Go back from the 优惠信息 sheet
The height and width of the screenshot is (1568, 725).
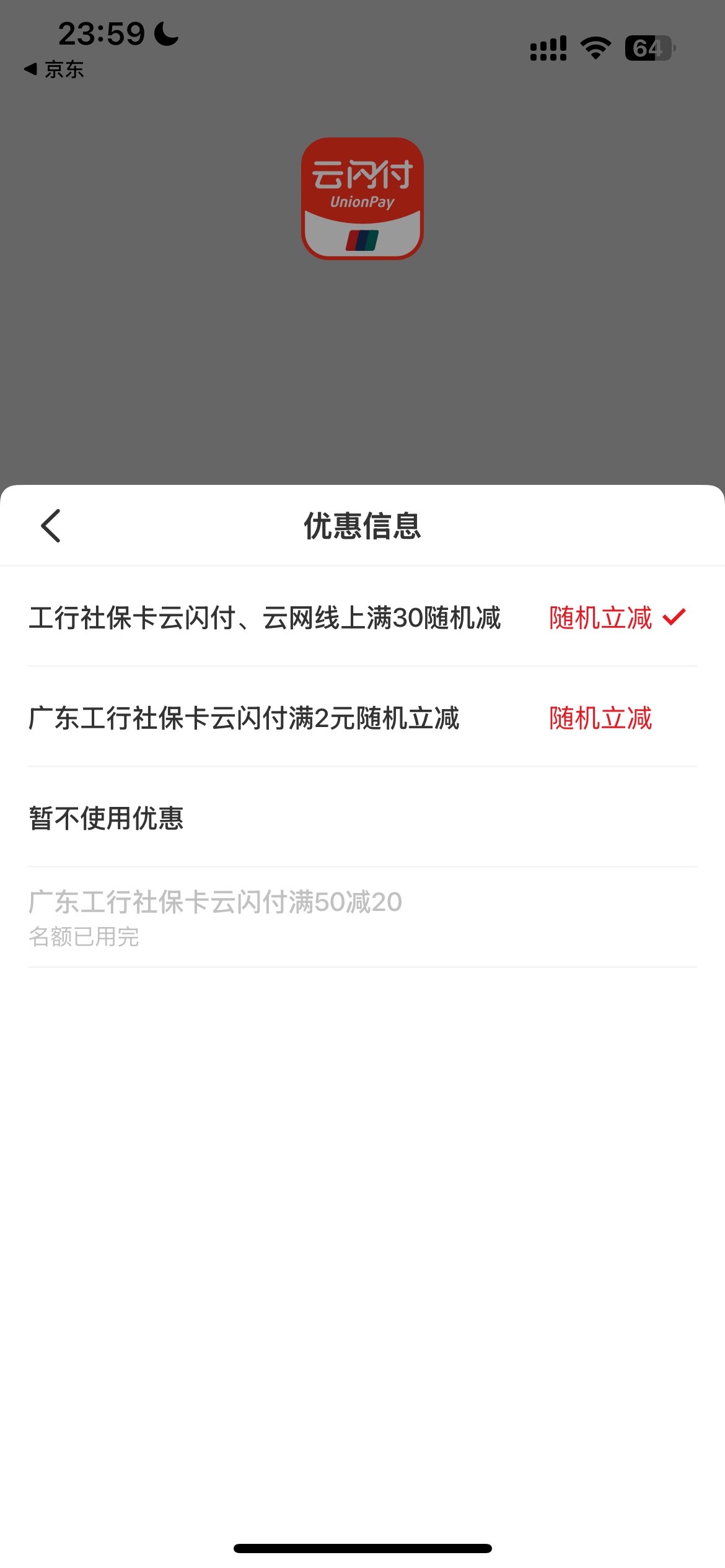pyautogui.click(x=51, y=526)
